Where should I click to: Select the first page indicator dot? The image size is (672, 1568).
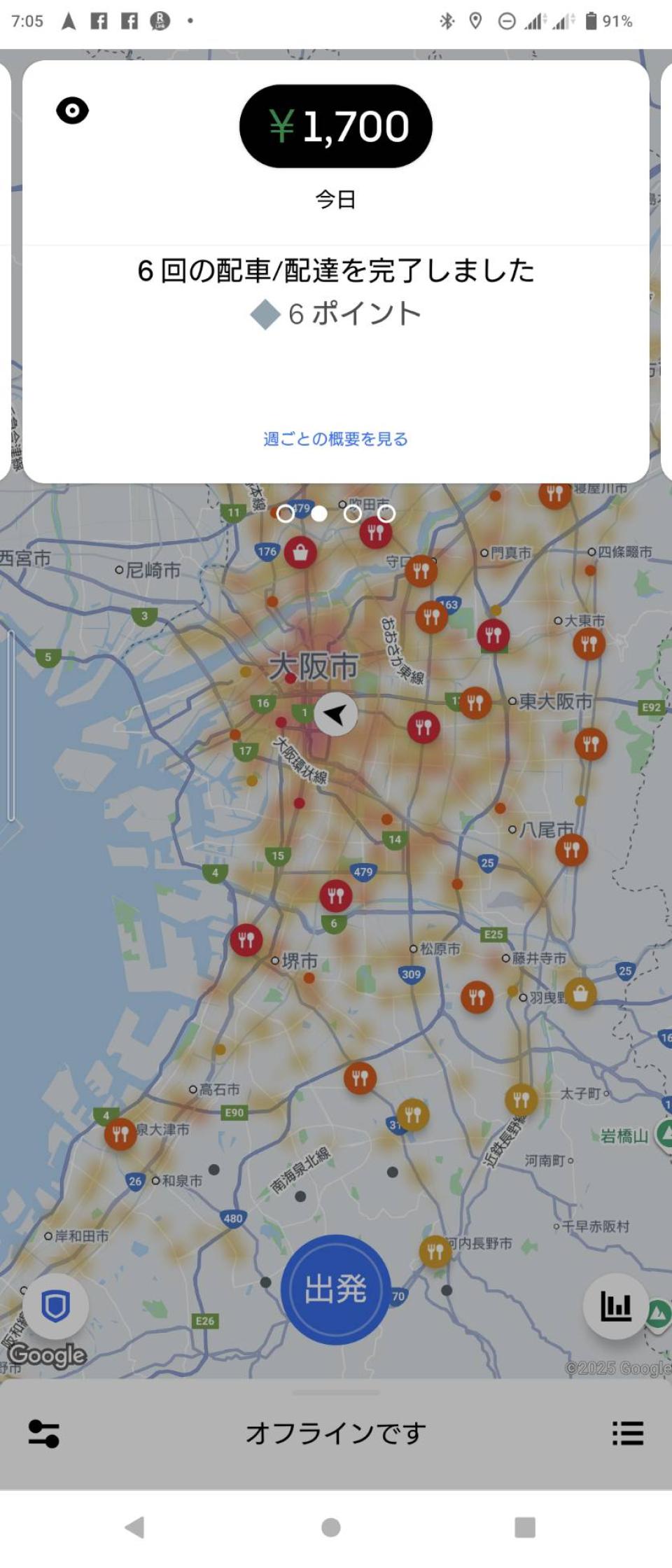pyautogui.click(x=286, y=514)
